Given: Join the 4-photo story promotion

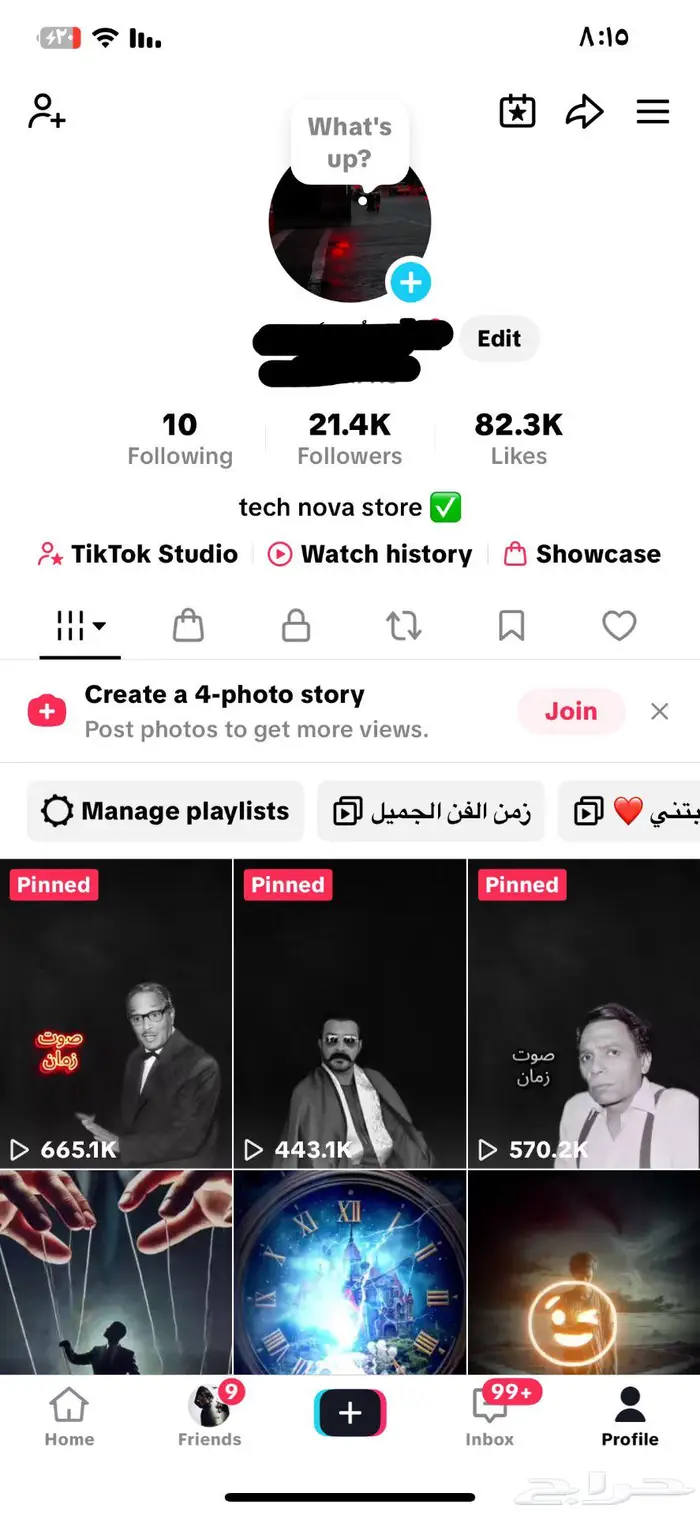Looking at the screenshot, I should [x=570, y=712].
